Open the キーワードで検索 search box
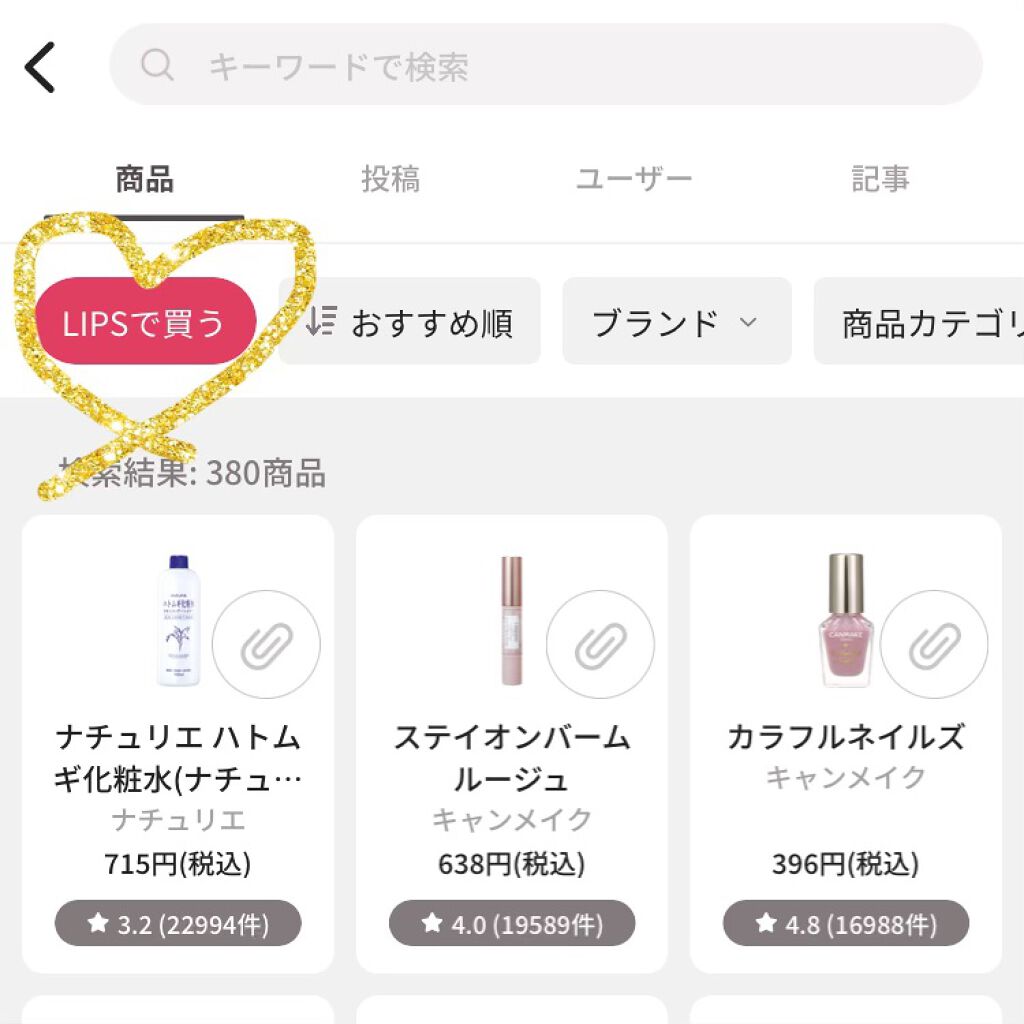1024x1024 pixels. (545, 66)
